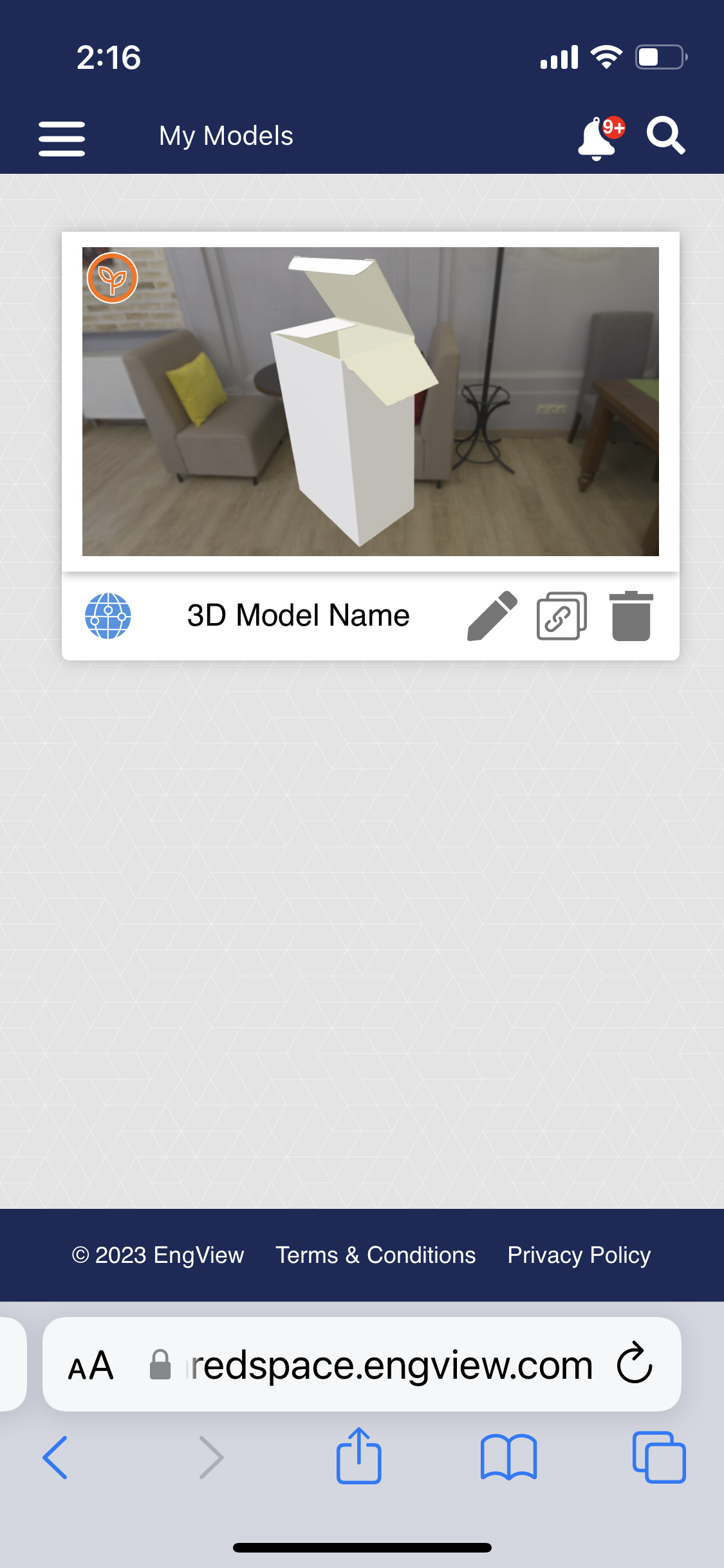724x1568 pixels.
Task: Open Safari bookmarks
Action: (x=508, y=1457)
